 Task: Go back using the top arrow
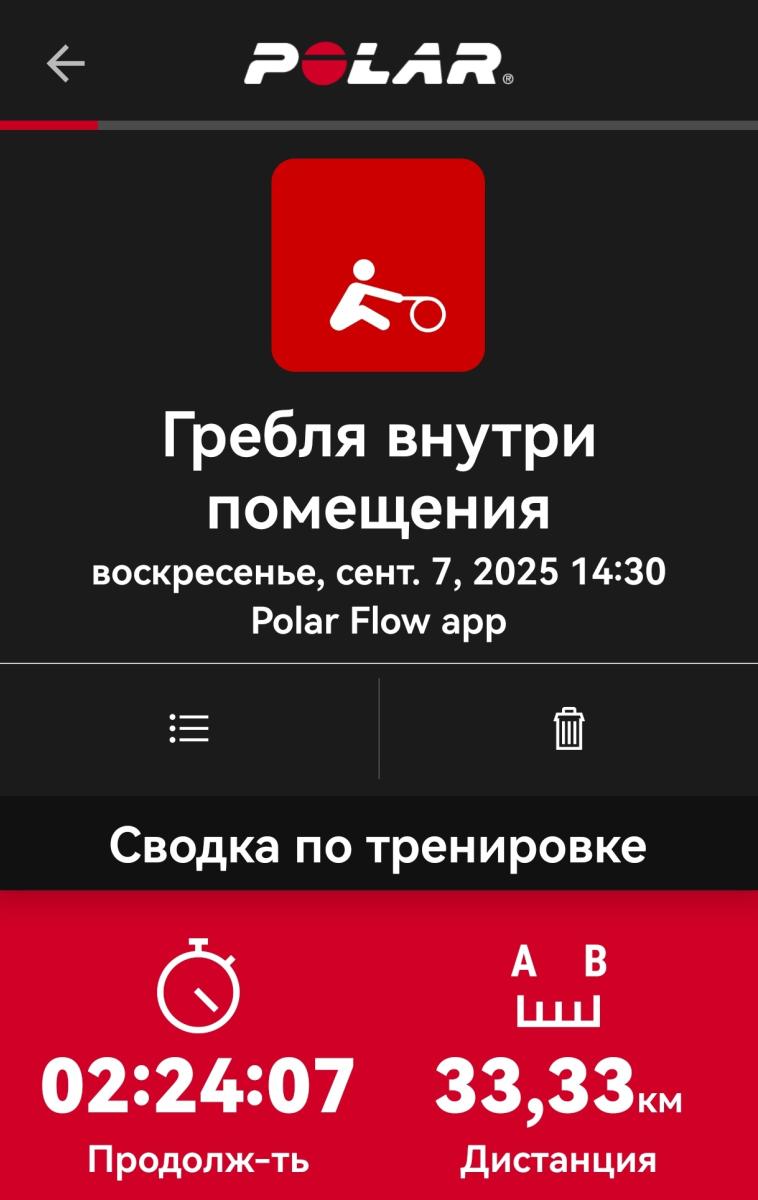coord(66,64)
